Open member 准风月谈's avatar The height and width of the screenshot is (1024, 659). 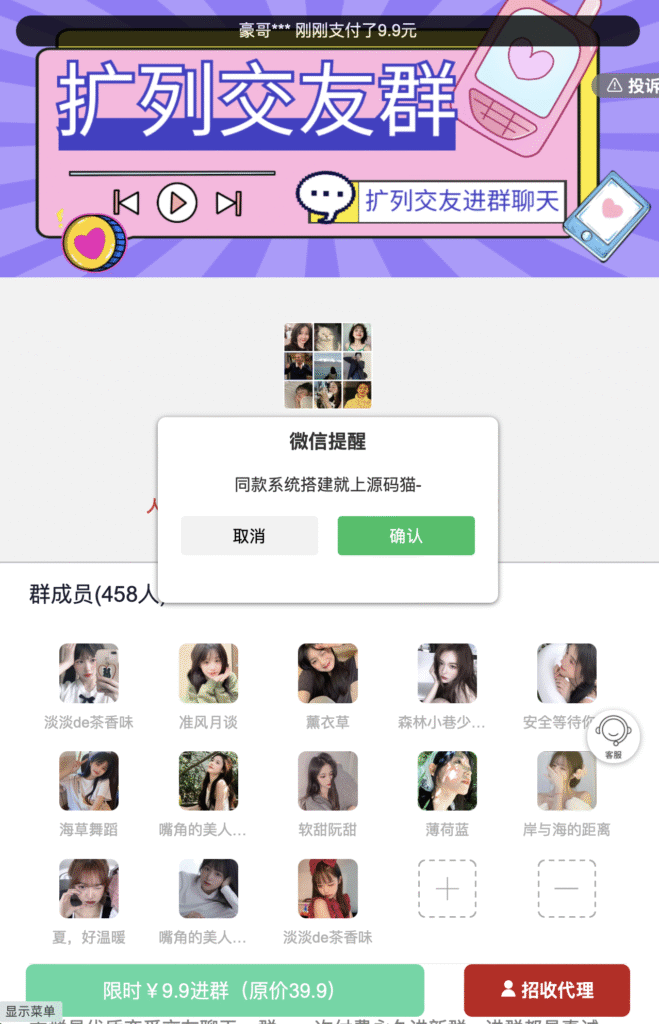click(208, 673)
